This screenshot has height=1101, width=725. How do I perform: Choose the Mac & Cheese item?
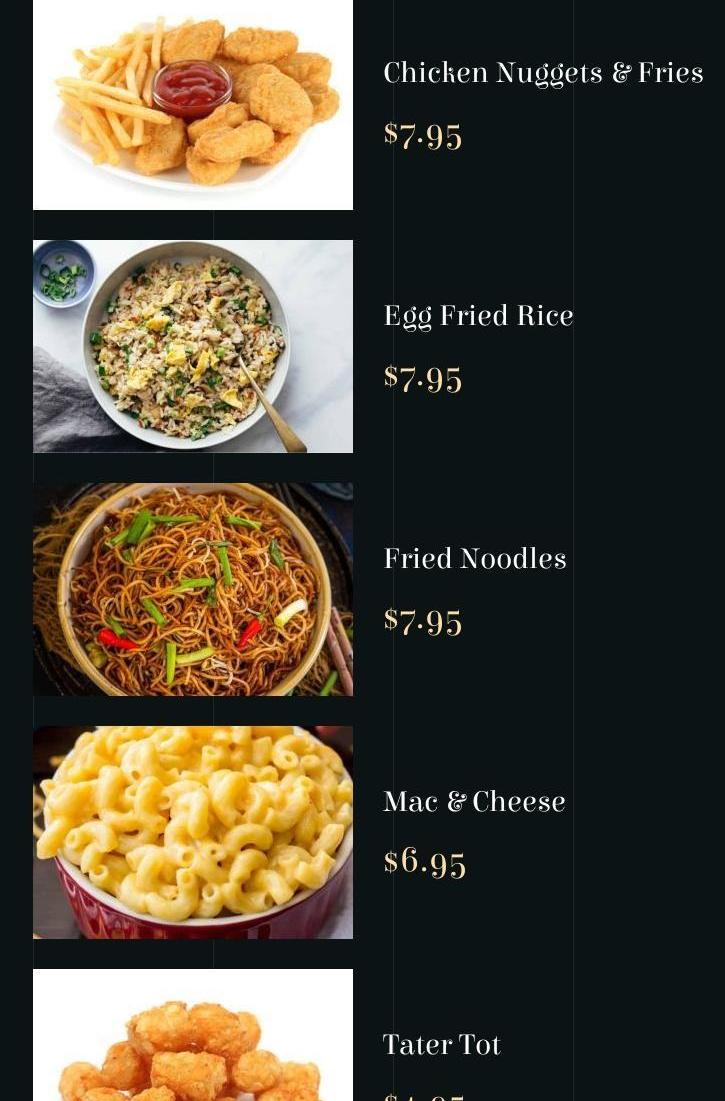pos(474,802)
